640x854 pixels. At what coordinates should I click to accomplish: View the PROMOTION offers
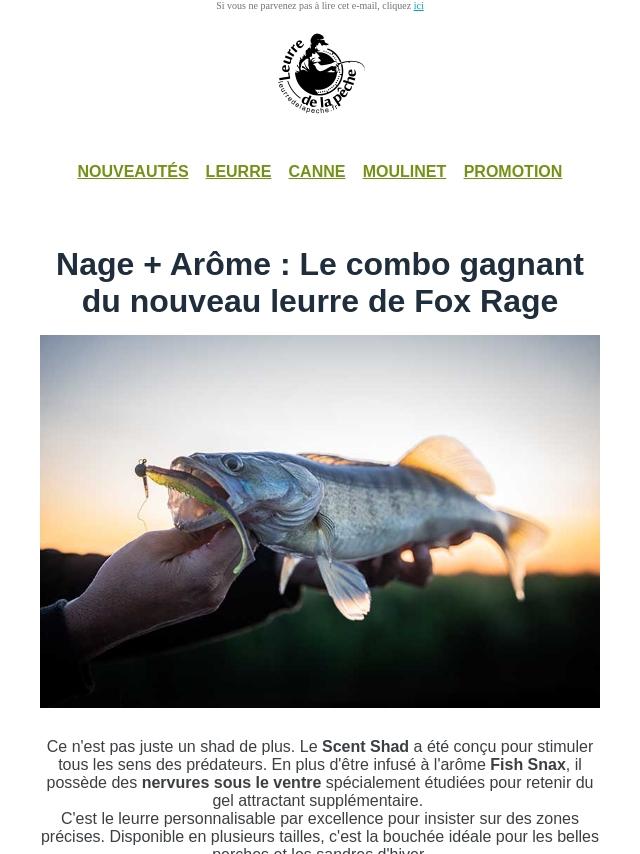512,172
